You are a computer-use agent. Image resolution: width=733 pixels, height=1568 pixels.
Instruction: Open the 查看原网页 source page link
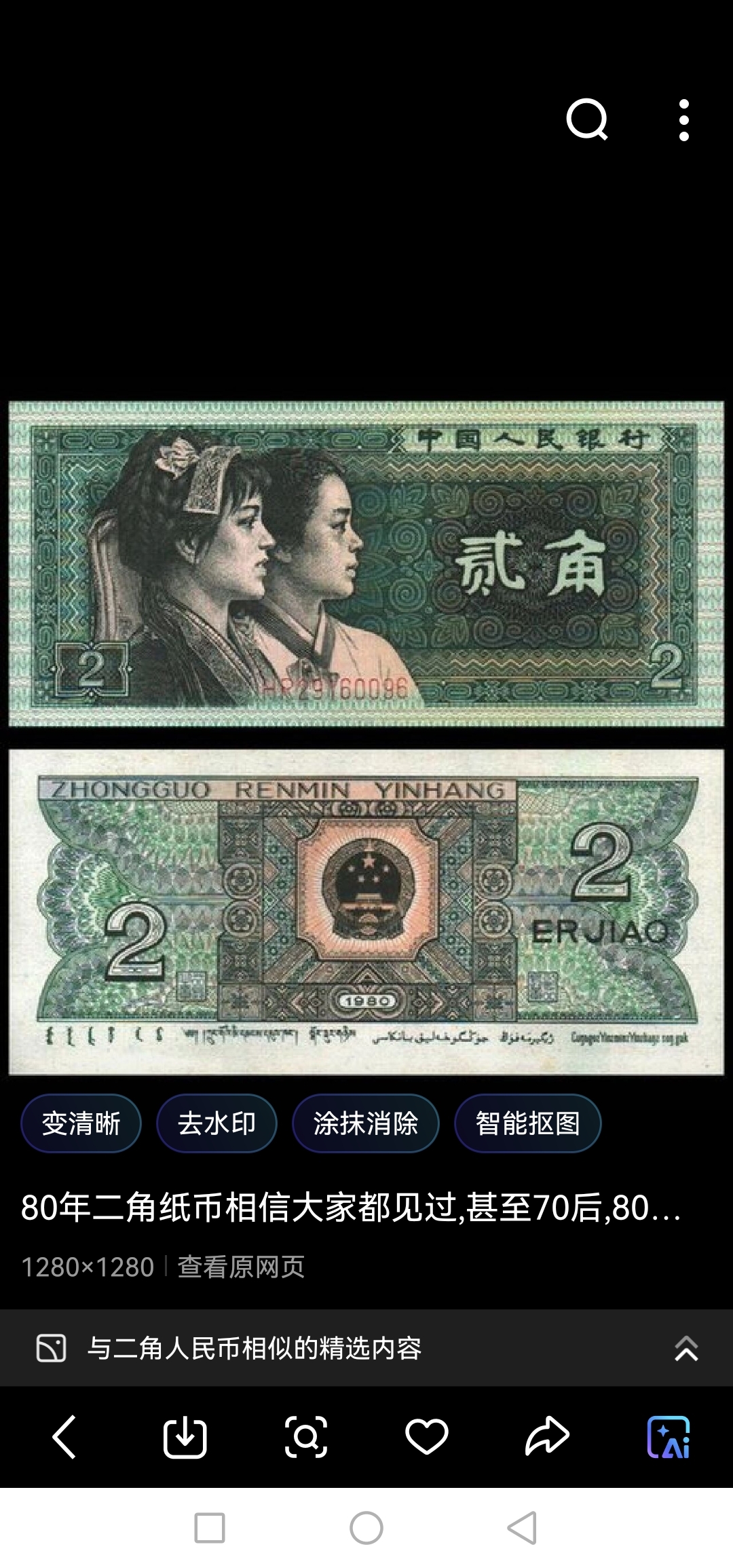[241, 1267]
